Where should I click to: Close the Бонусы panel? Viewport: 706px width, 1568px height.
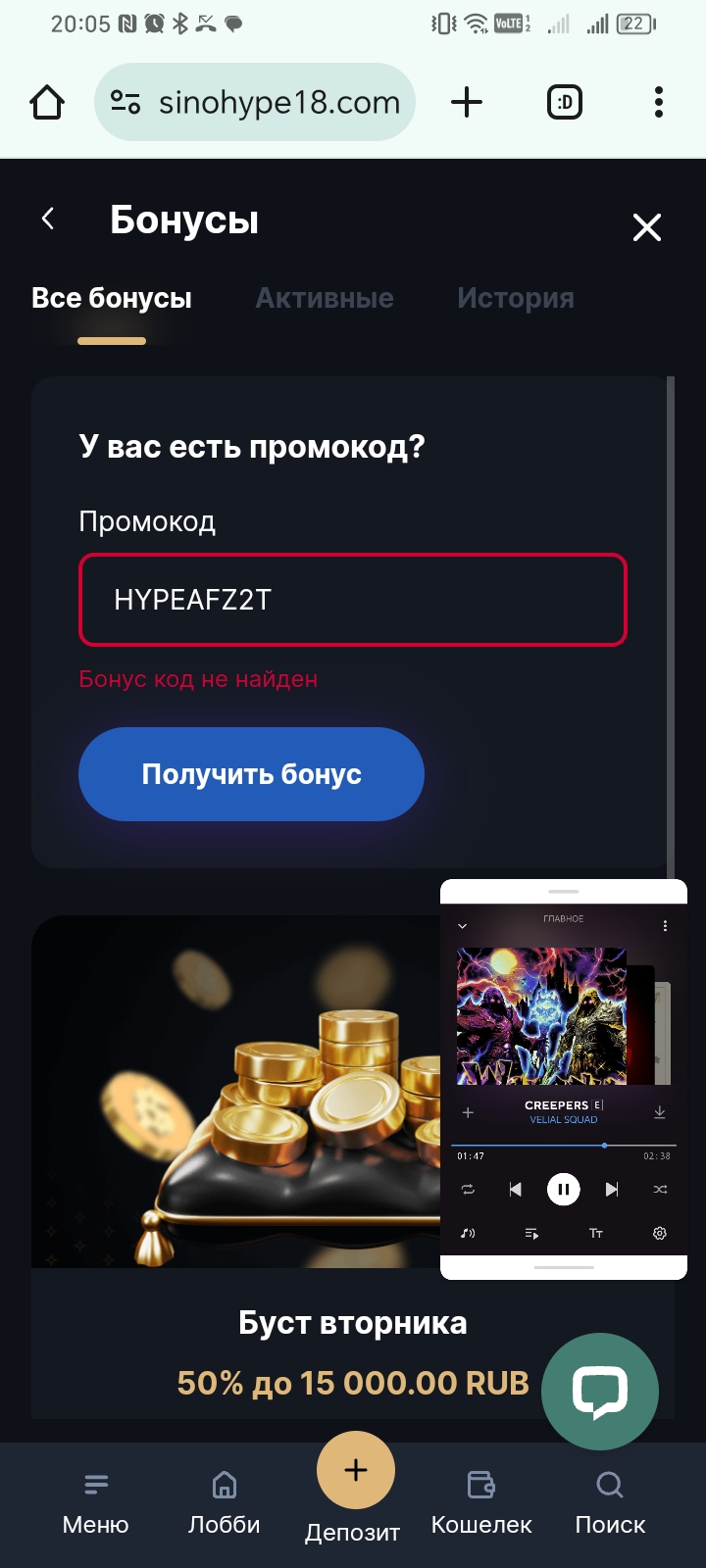[x=646, y=227]
